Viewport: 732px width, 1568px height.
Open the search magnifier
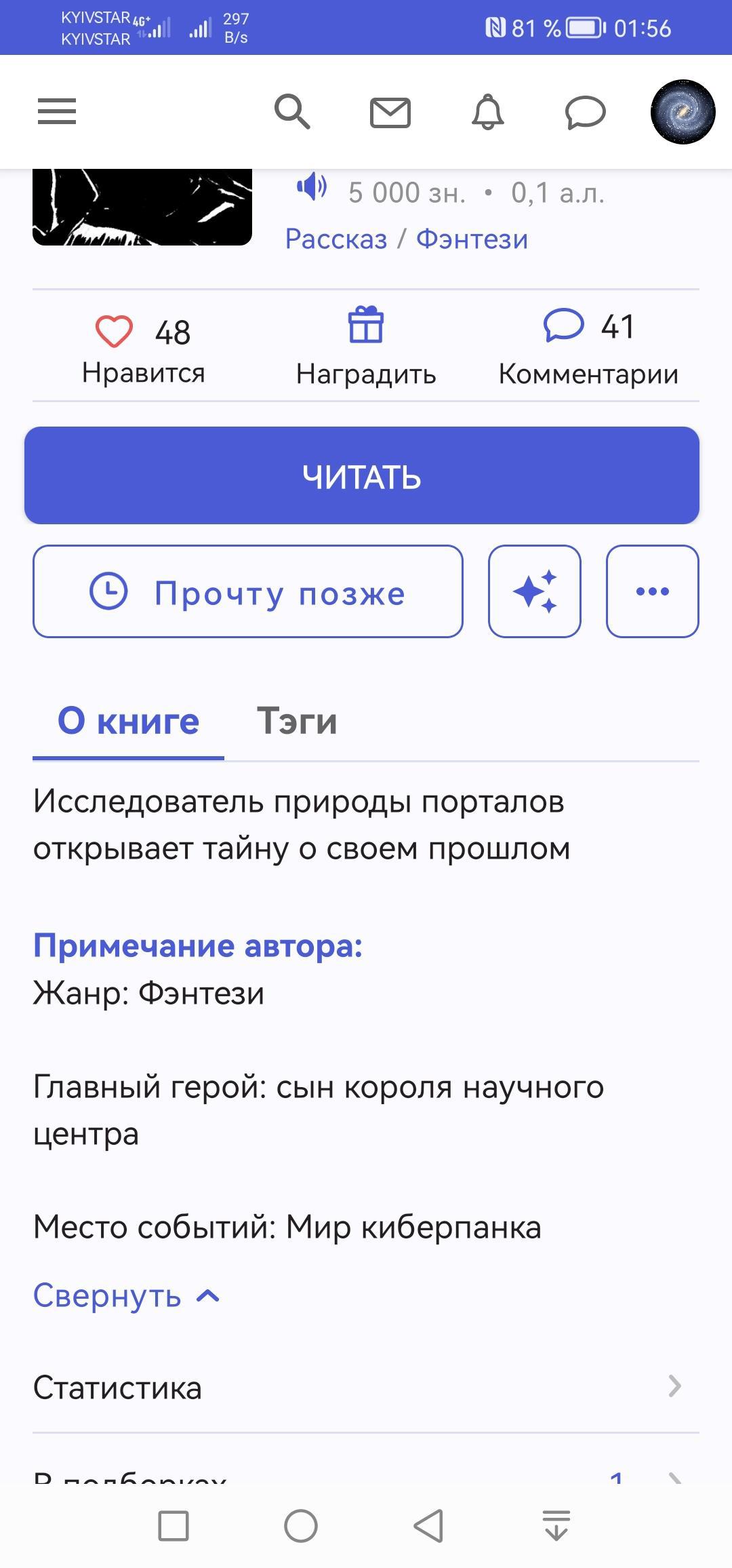click(x=292, y=112)
